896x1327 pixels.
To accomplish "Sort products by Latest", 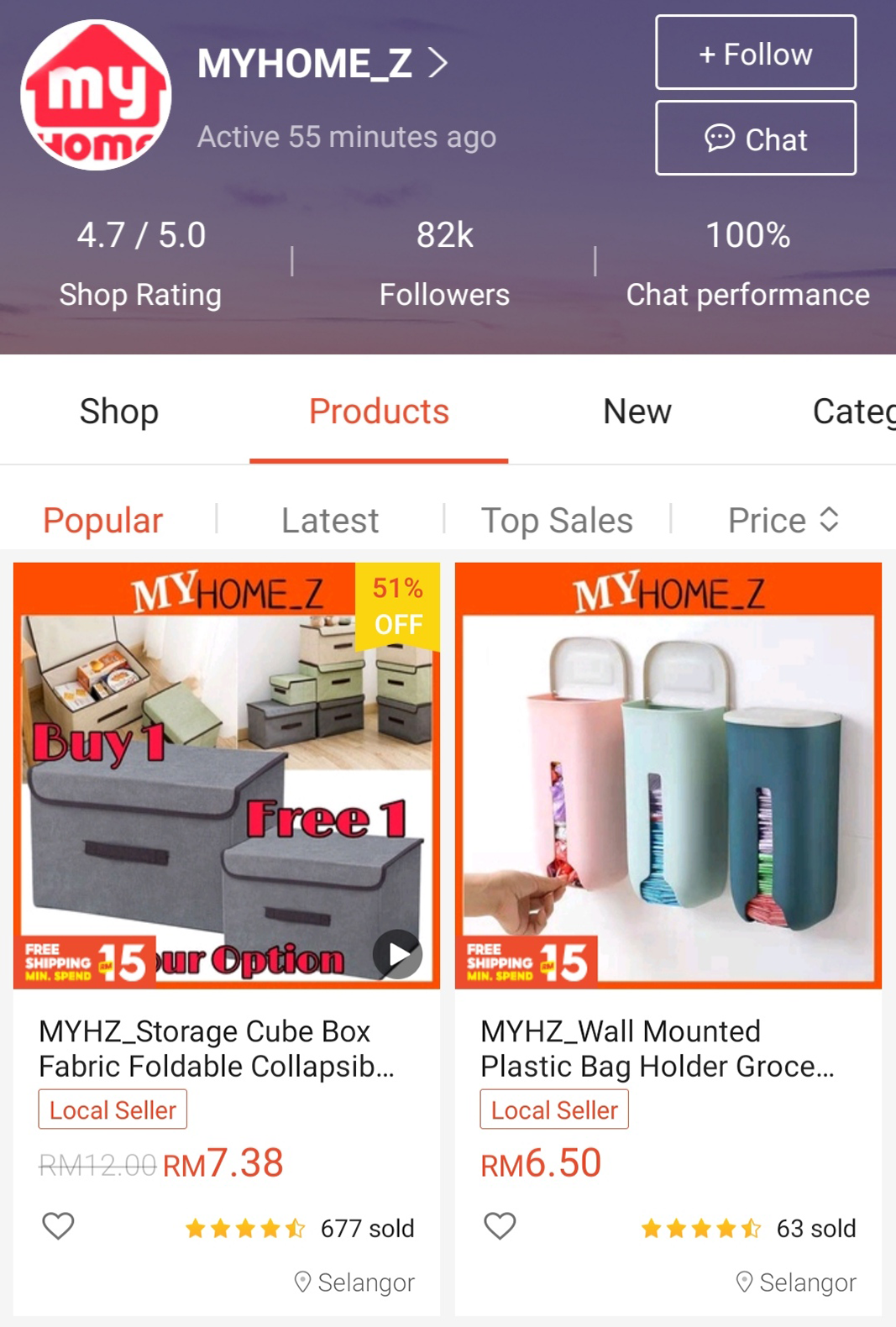I will [330, 521].
